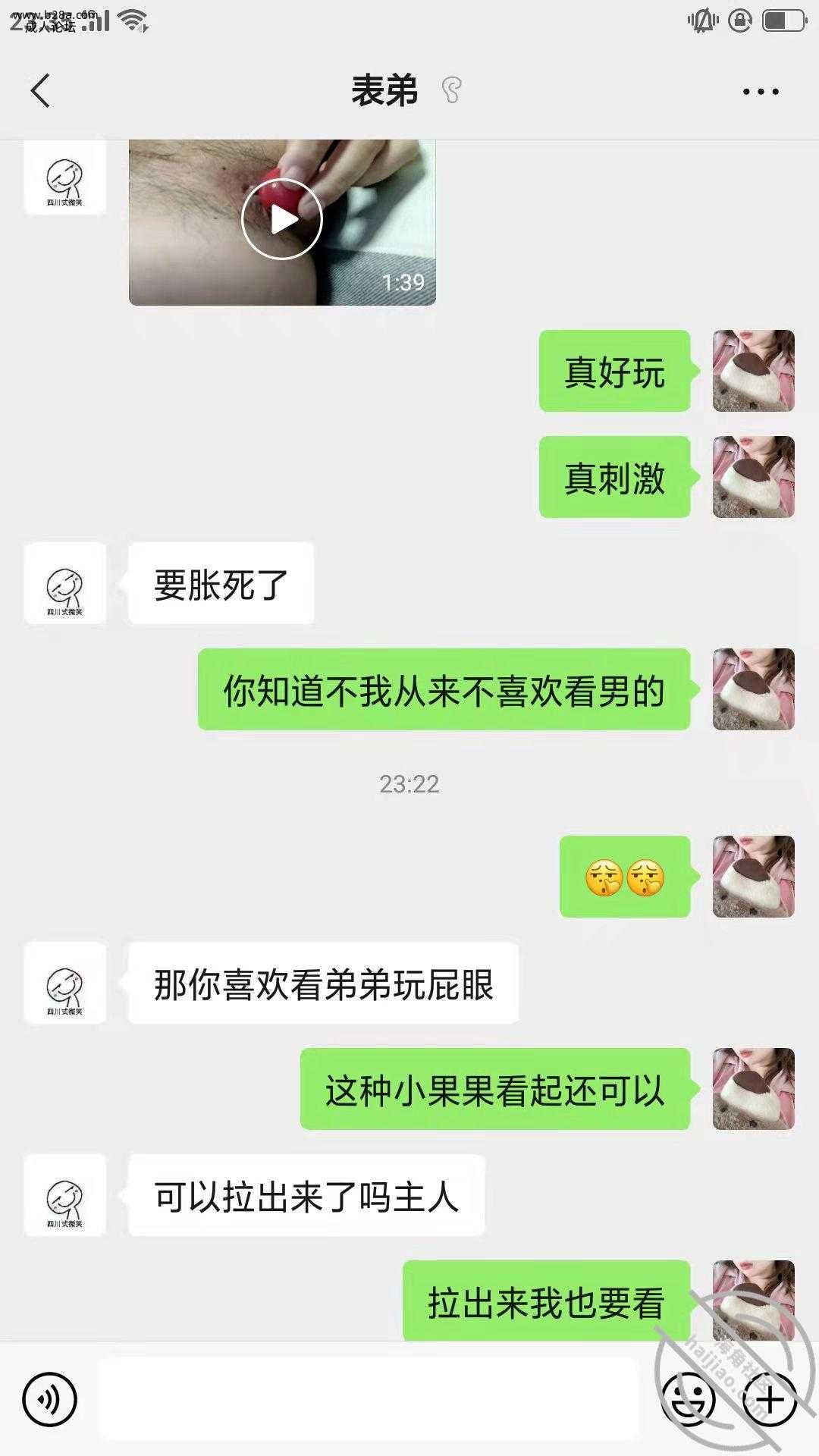
Task: Open own avatar beside "真好玩" message
Action: point(753,371)
